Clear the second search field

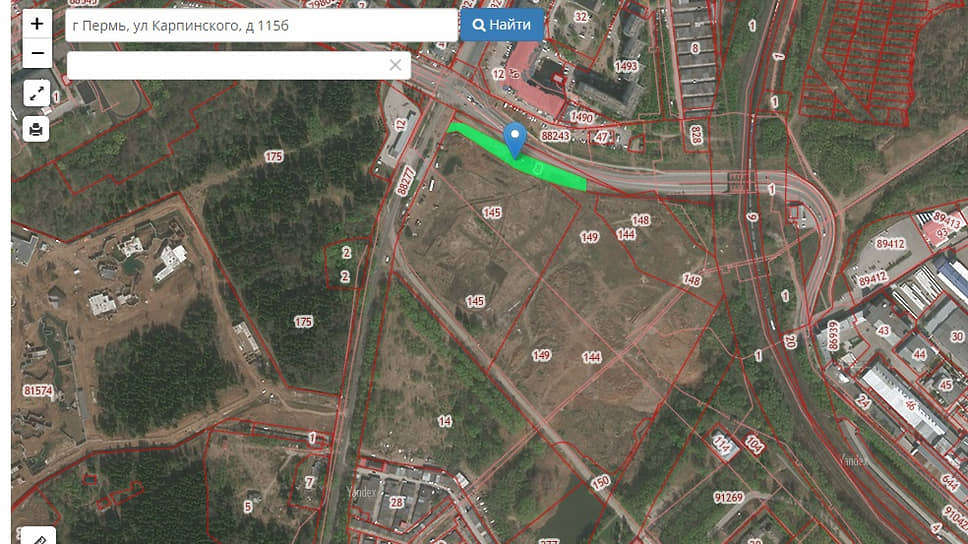[395, 65]
